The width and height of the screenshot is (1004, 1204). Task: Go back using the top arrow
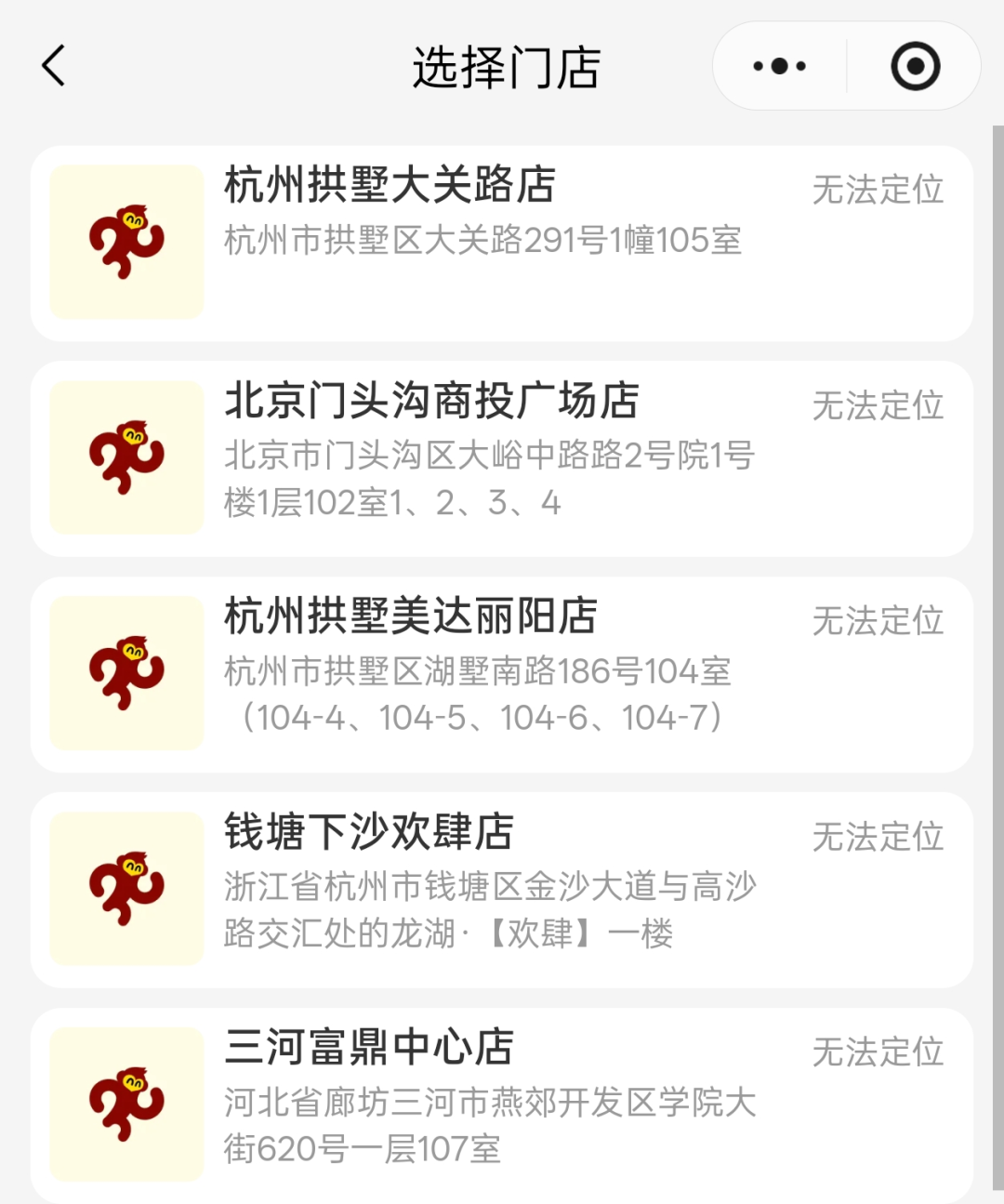coord(54,66)
